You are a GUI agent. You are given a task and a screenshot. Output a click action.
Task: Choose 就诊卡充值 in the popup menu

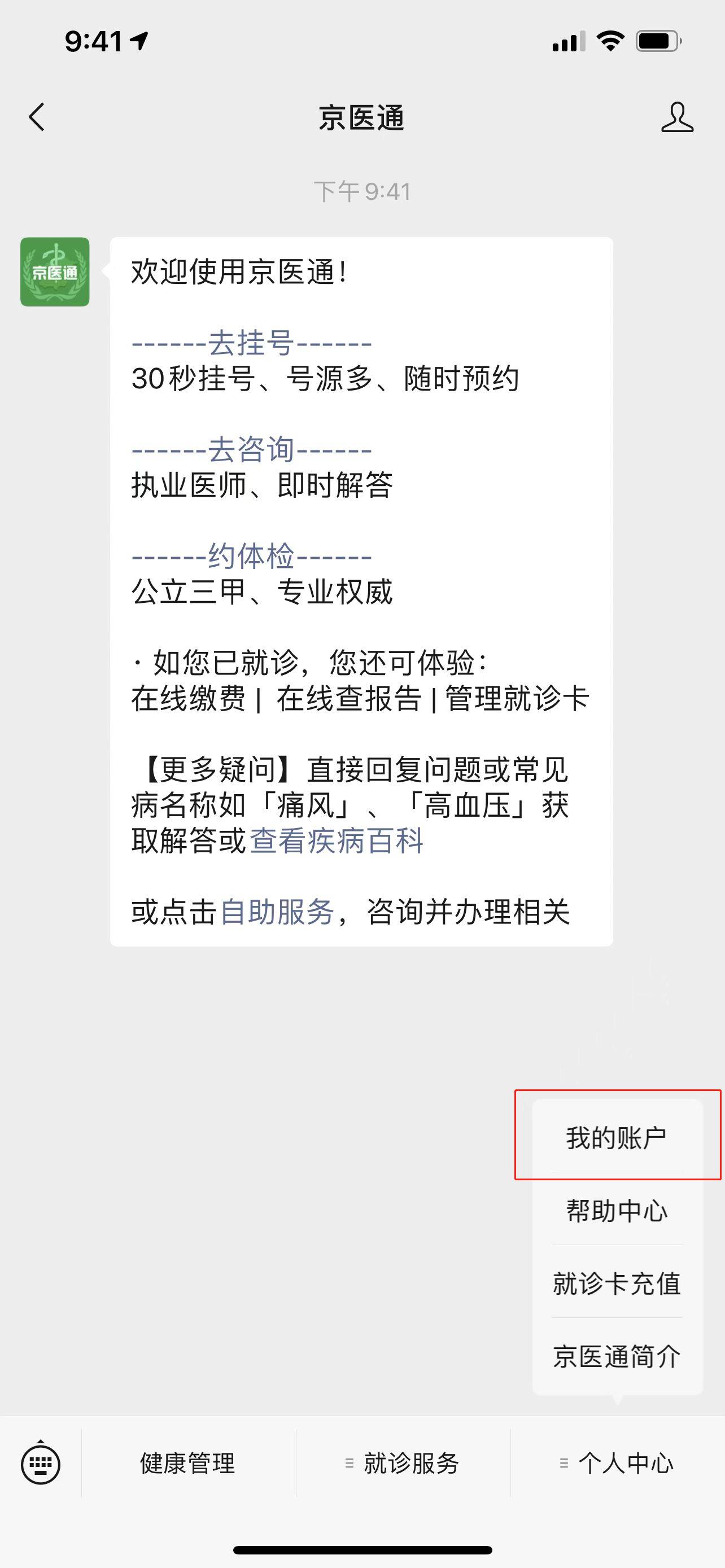tap(617, 1284)
